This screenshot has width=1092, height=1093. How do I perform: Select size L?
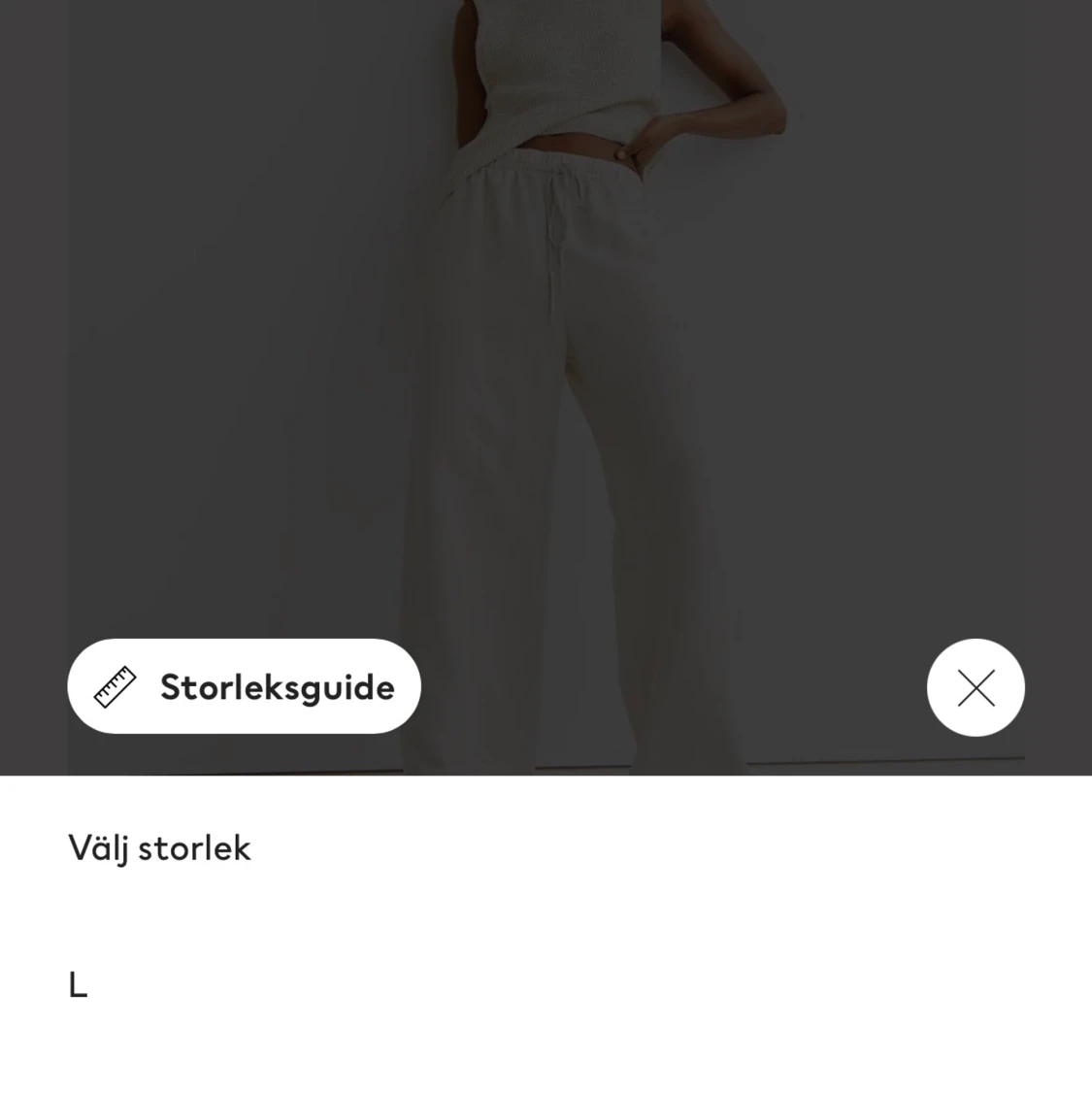point(79,986)
